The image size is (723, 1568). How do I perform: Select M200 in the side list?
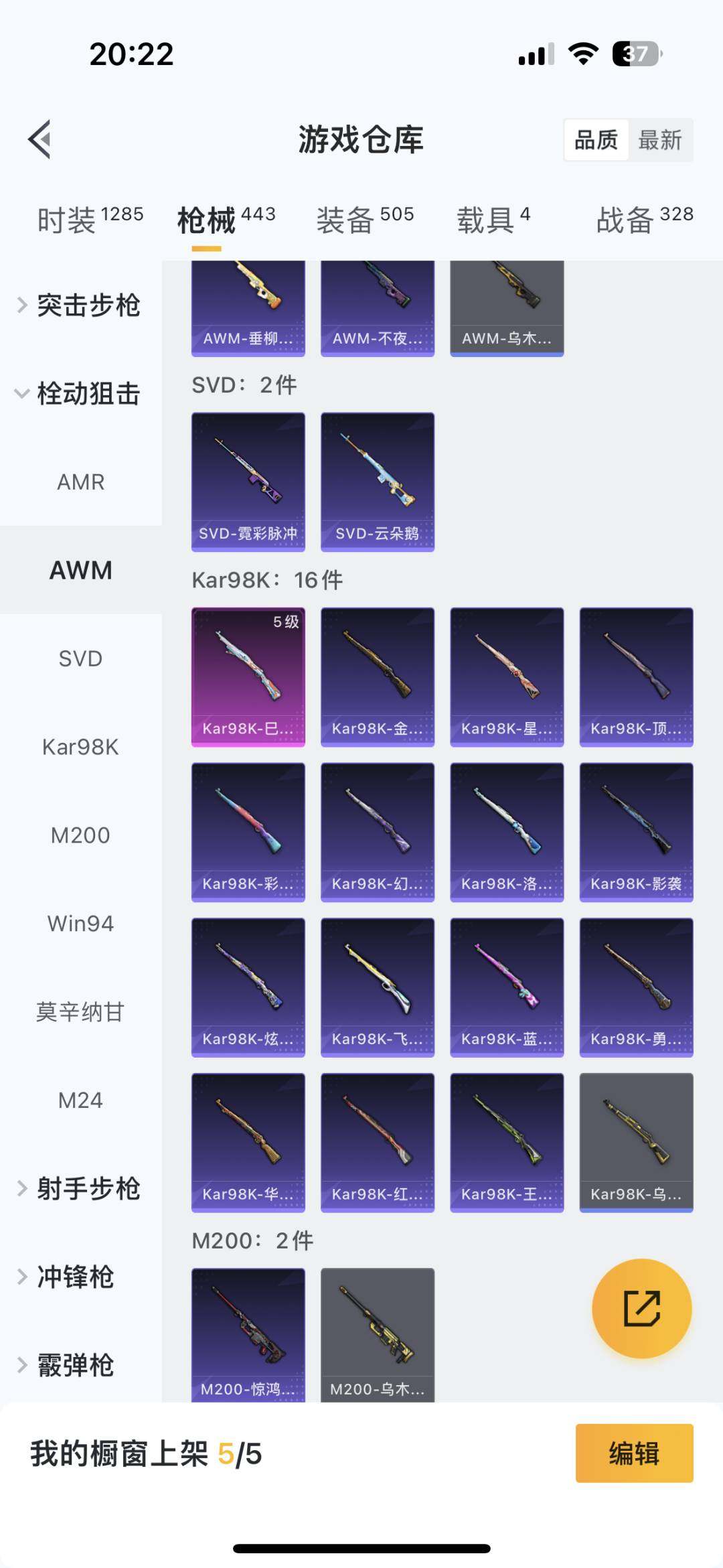point(80,835)
